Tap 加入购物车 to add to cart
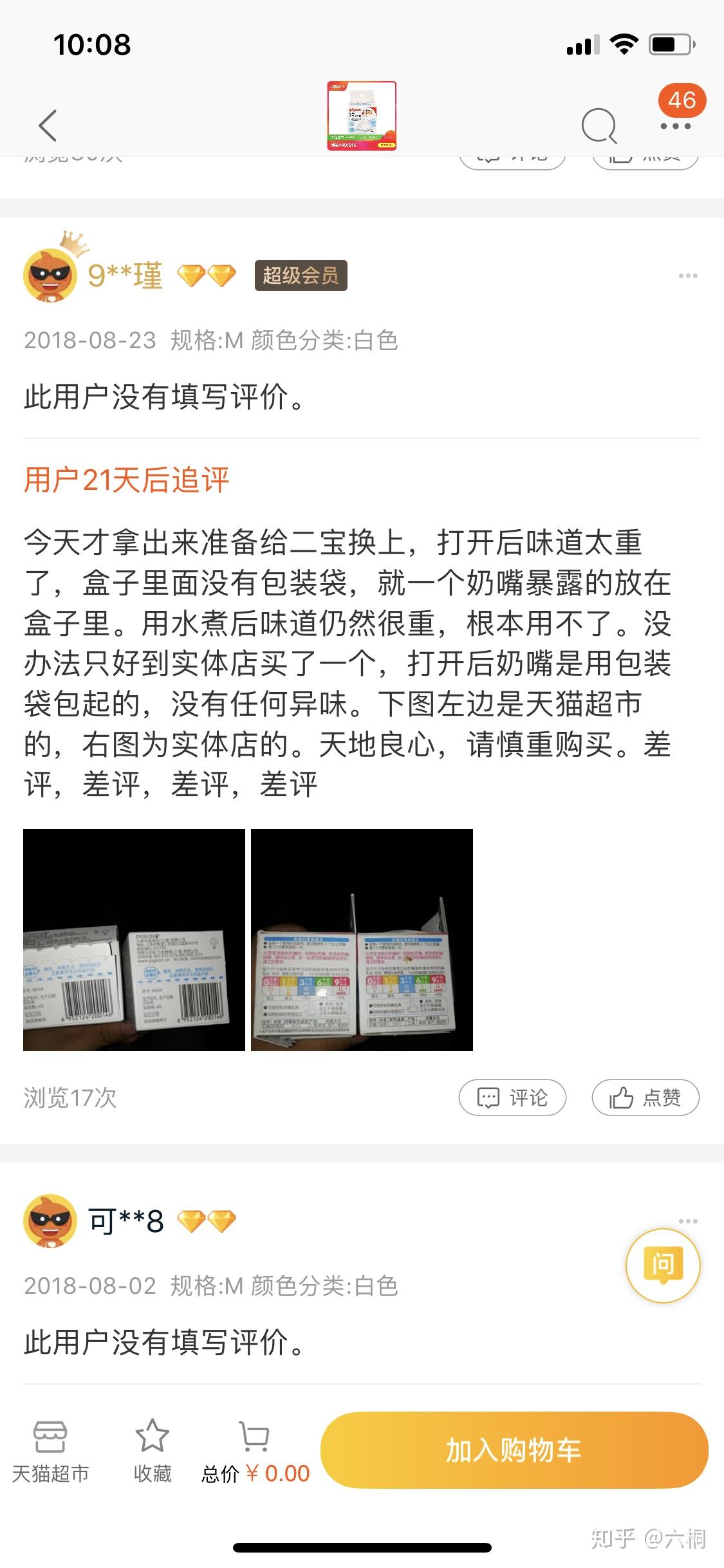724x1568 pixels. 514,1450
